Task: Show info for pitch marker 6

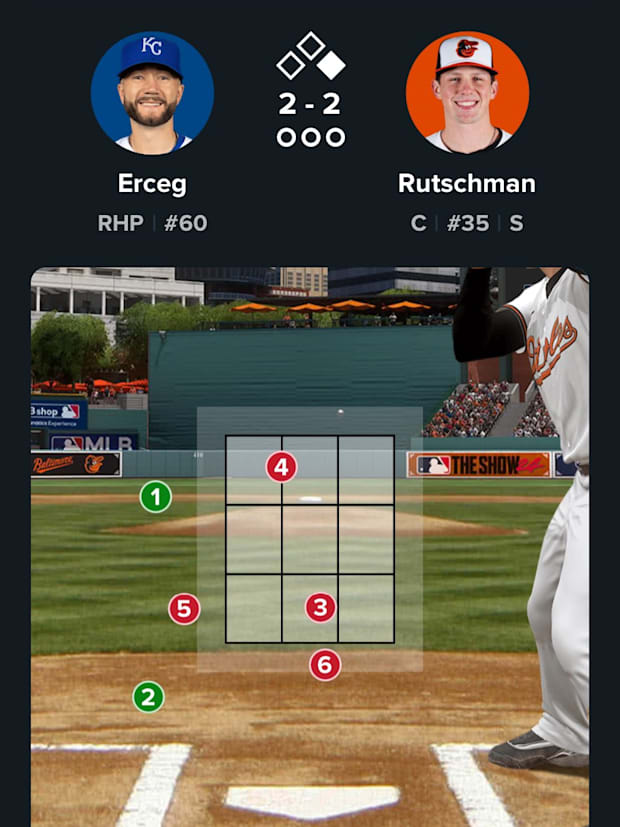Action: coord(325,664)
